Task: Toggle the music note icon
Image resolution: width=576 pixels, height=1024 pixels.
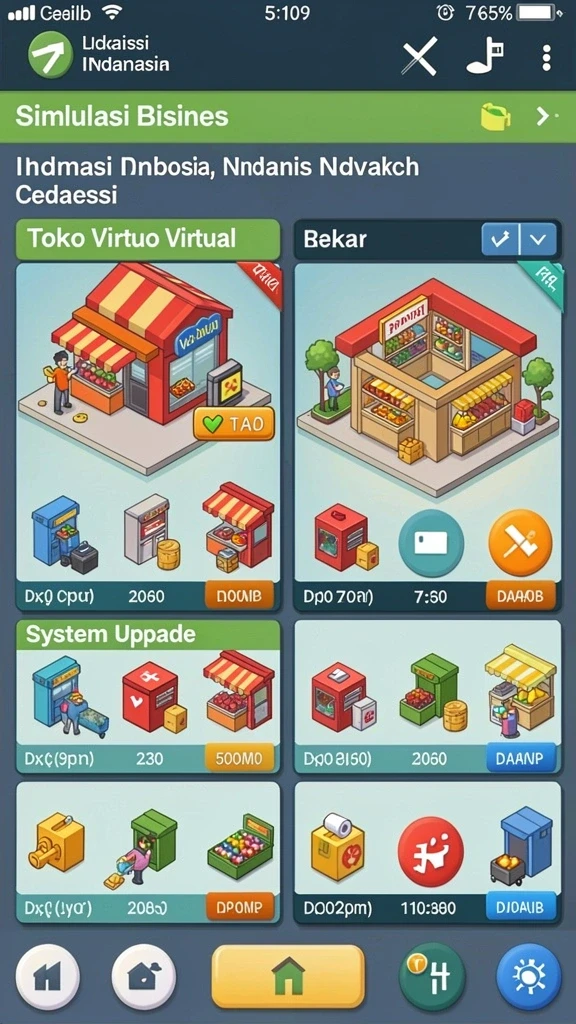Action: pyautogui.click(x=485, y=57)
